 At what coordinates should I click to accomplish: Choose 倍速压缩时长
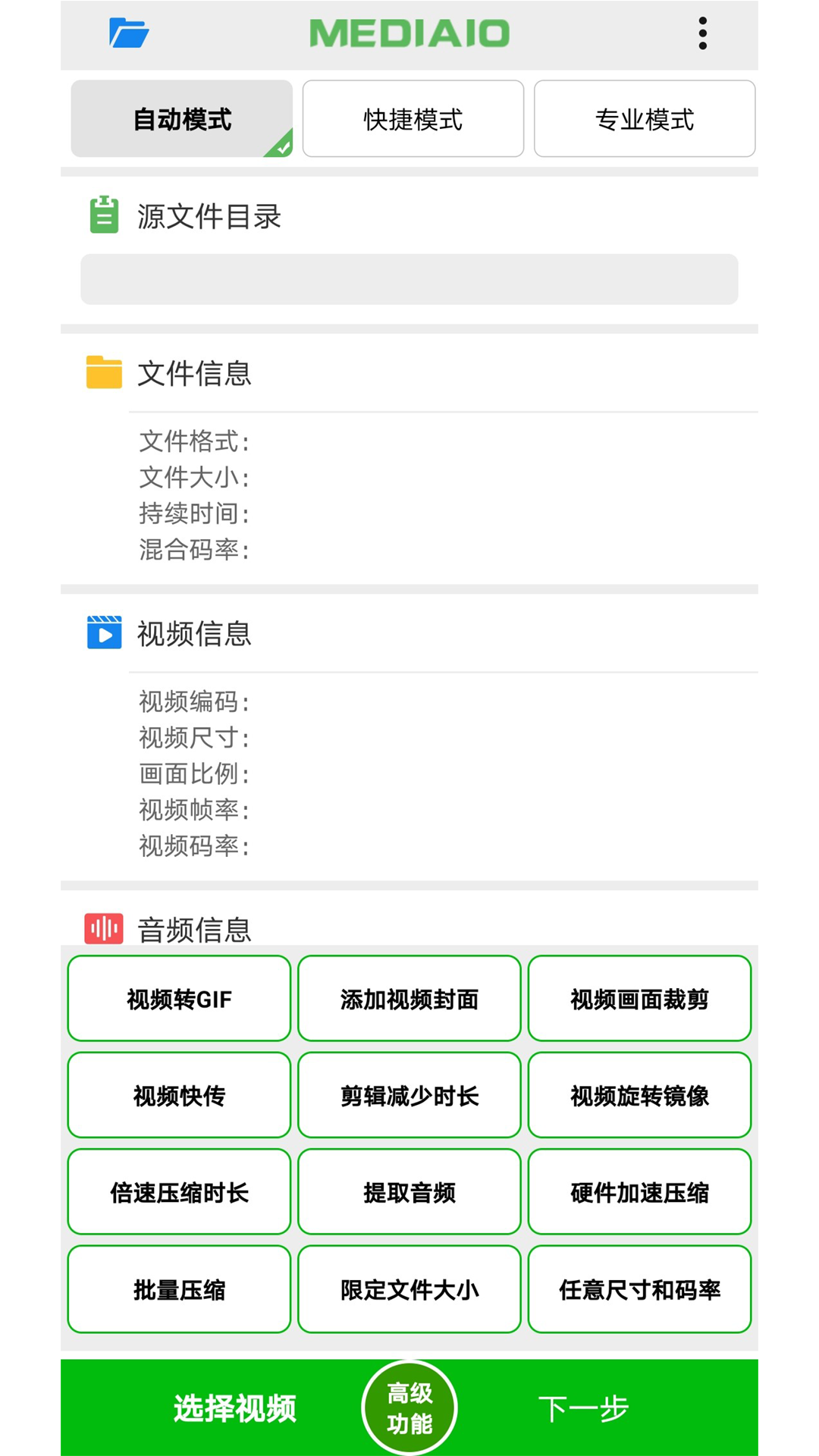click(x=179, y=1192)
